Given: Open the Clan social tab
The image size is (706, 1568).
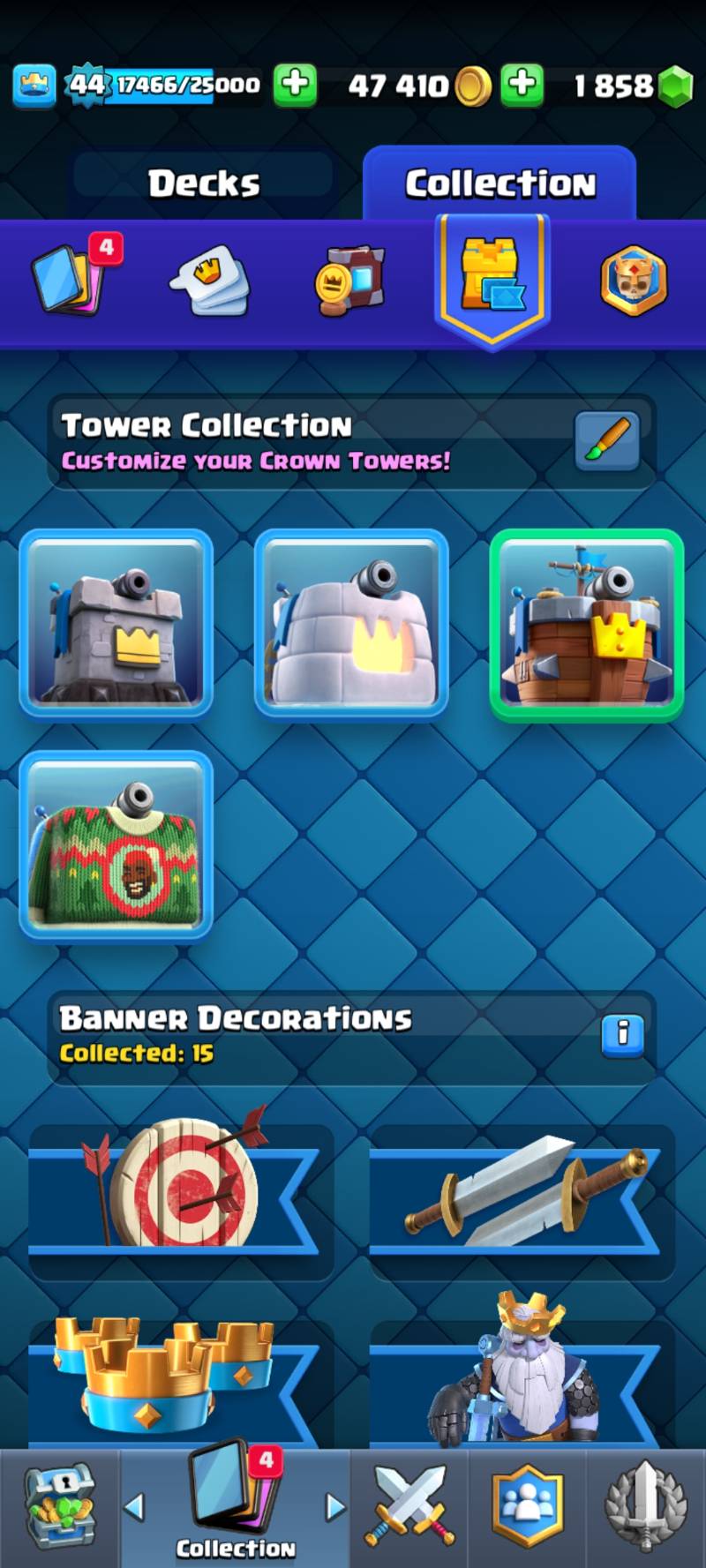Looking at the screenshot, I should 527,1509.
